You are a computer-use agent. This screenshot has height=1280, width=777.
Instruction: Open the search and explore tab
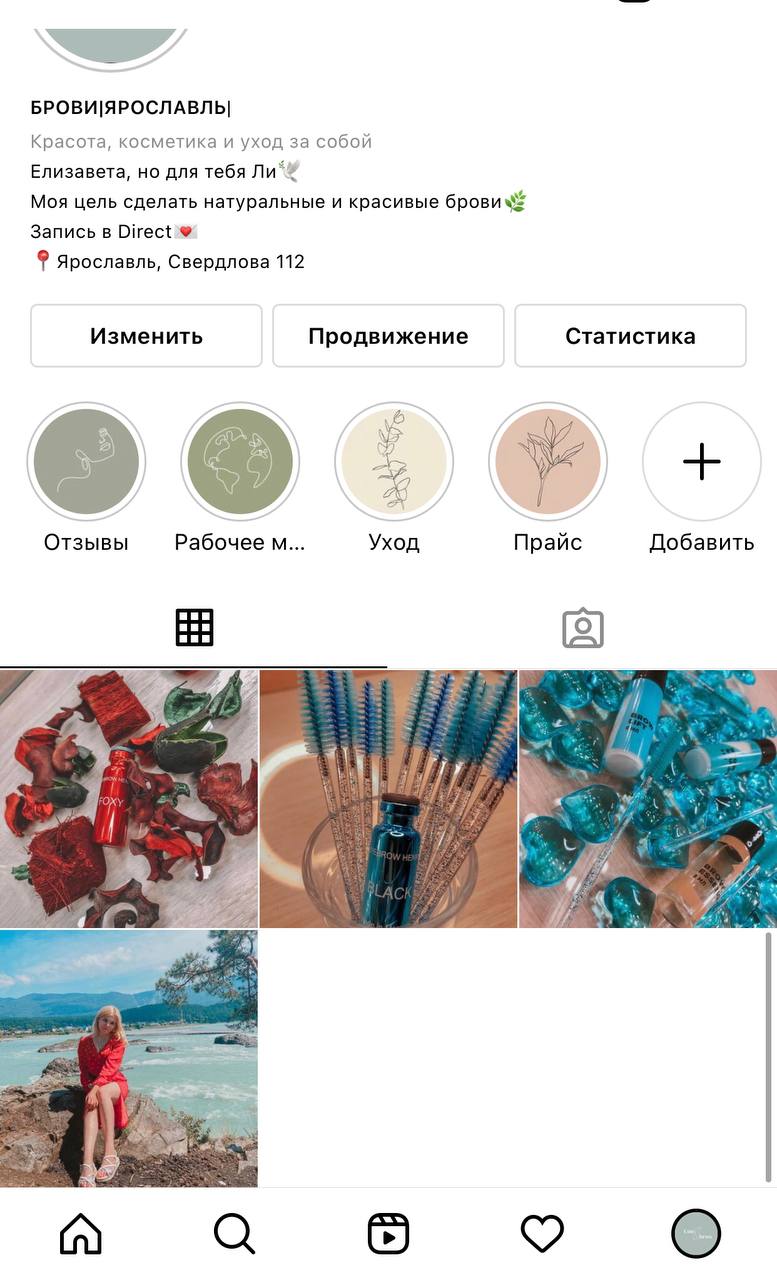pos(235,1234)
